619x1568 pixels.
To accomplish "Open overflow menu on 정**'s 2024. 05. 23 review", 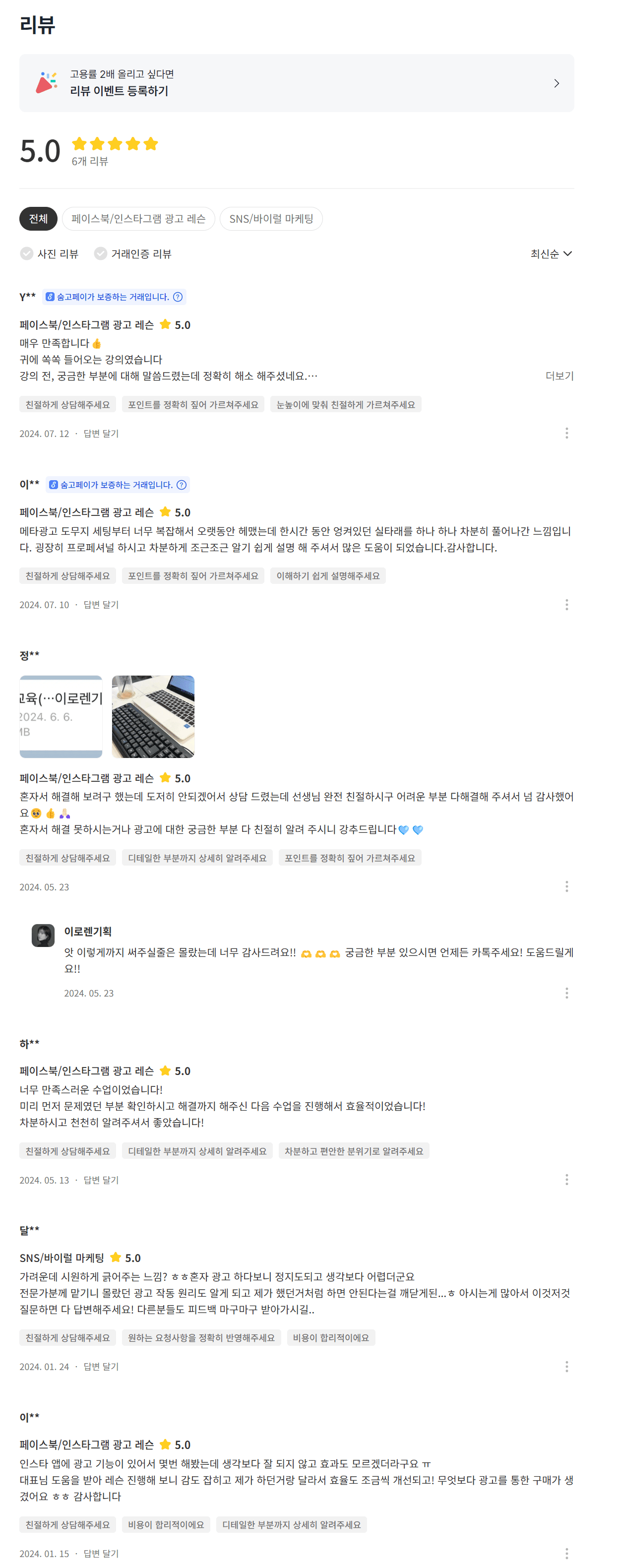I will pos(566,886).
